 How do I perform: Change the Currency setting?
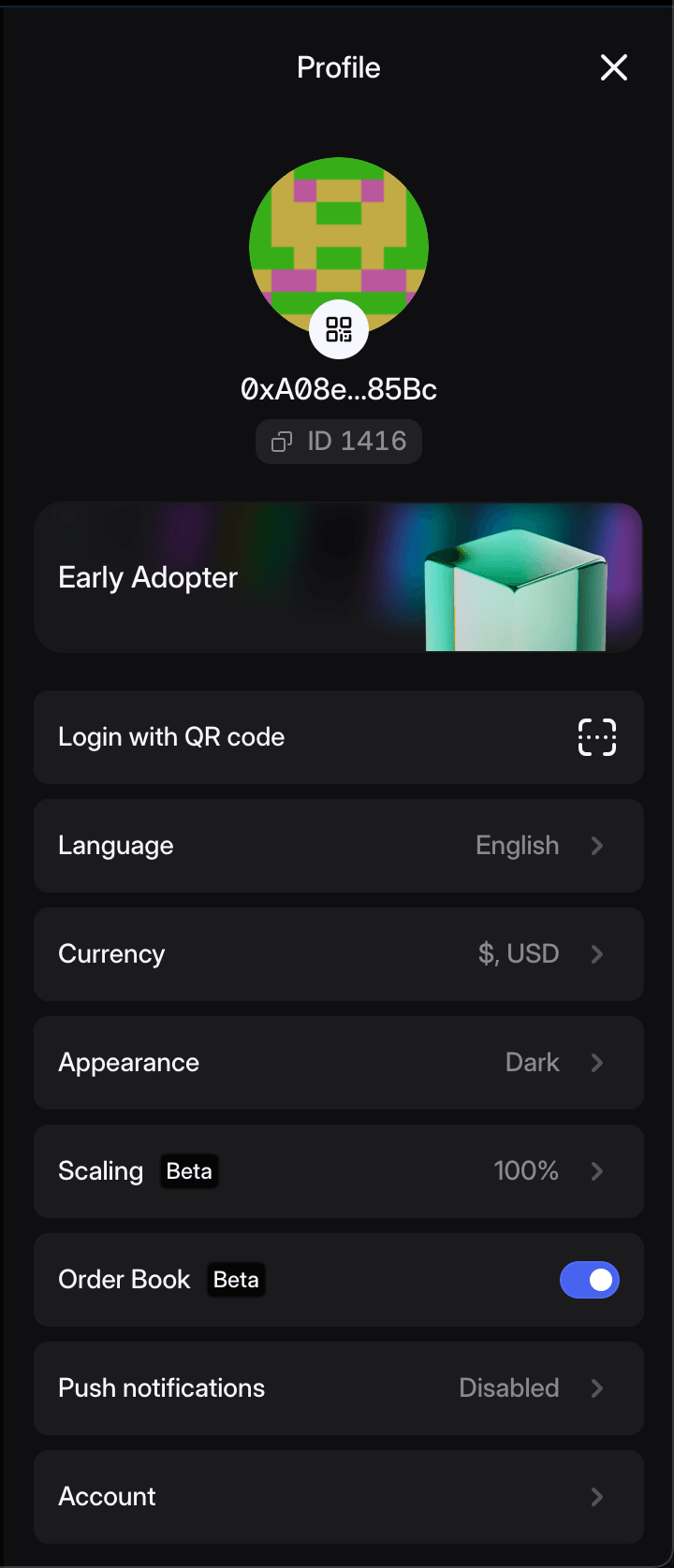[x=338, y=954]
